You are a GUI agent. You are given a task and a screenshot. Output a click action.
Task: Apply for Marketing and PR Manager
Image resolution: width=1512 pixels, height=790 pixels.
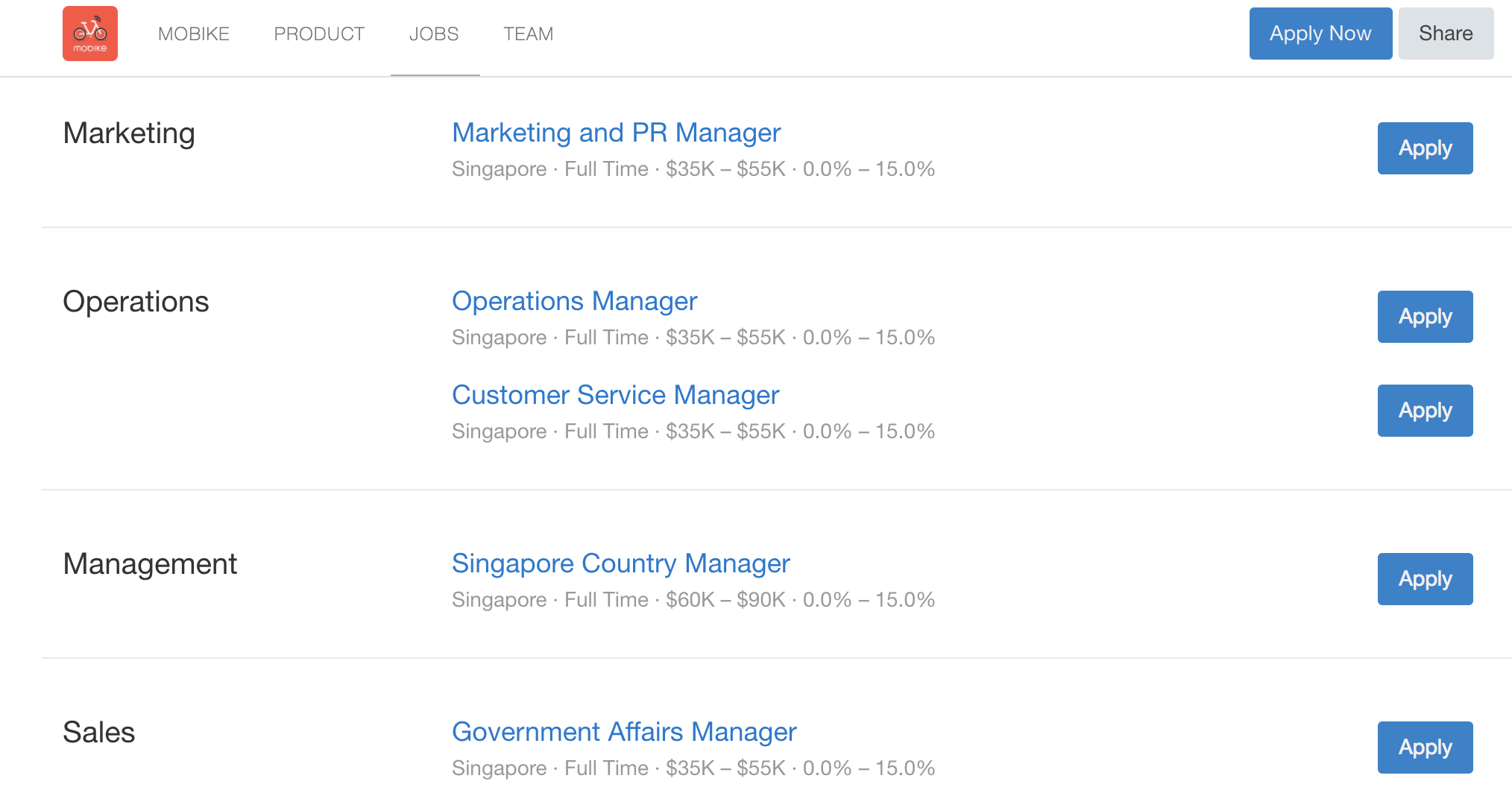pyautogui.click(x=1425, y=148)
